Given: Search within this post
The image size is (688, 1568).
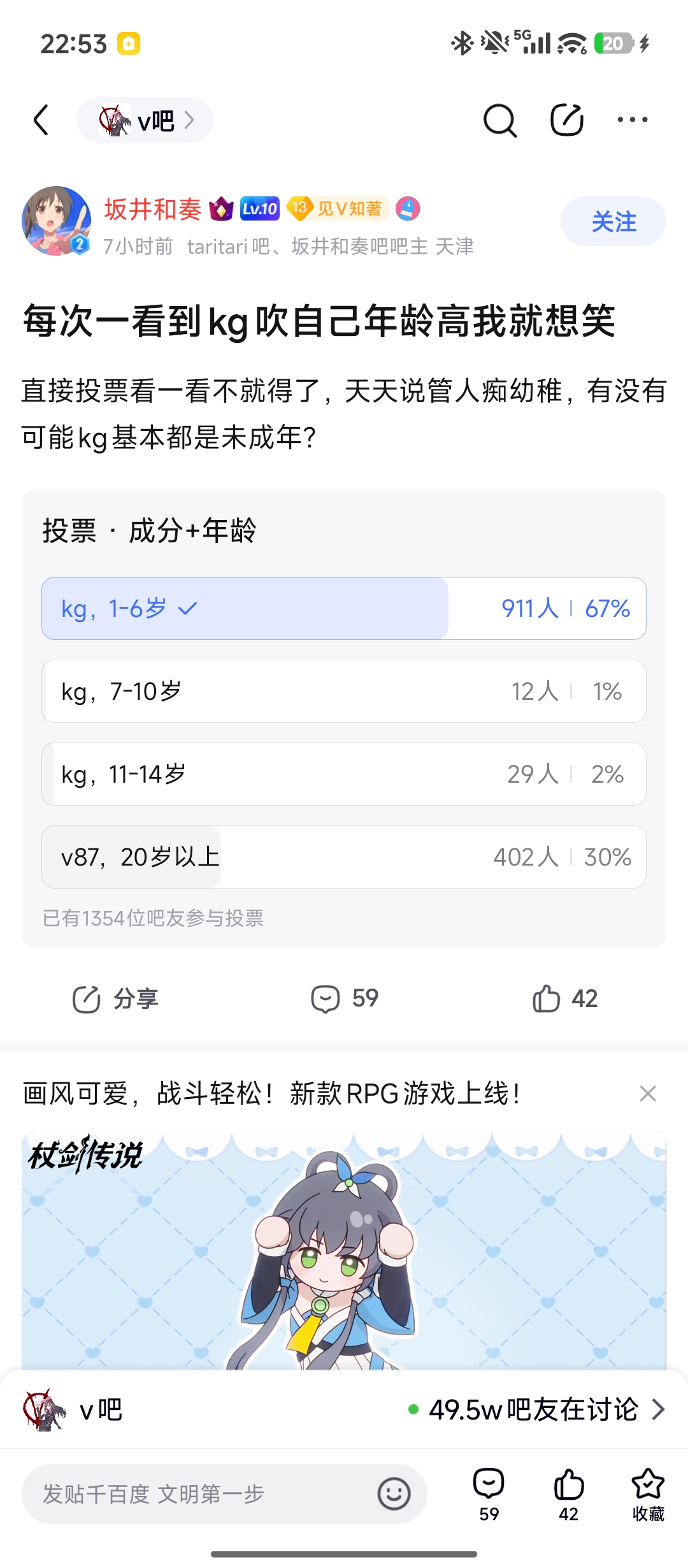Looking at the screenshot, I should (x=499, y=120).
